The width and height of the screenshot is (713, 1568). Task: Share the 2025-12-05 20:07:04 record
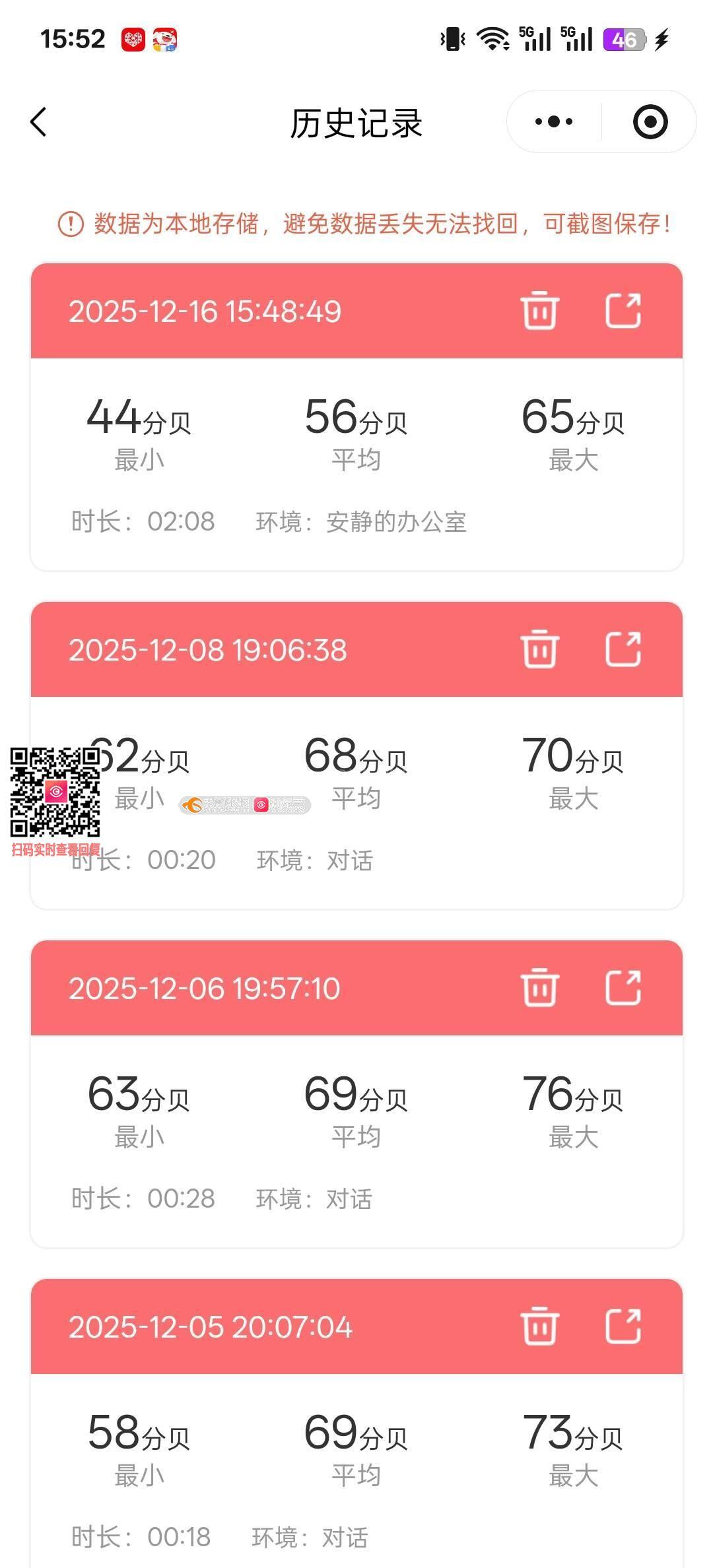pyautogui.click(x=623, y=1326)
